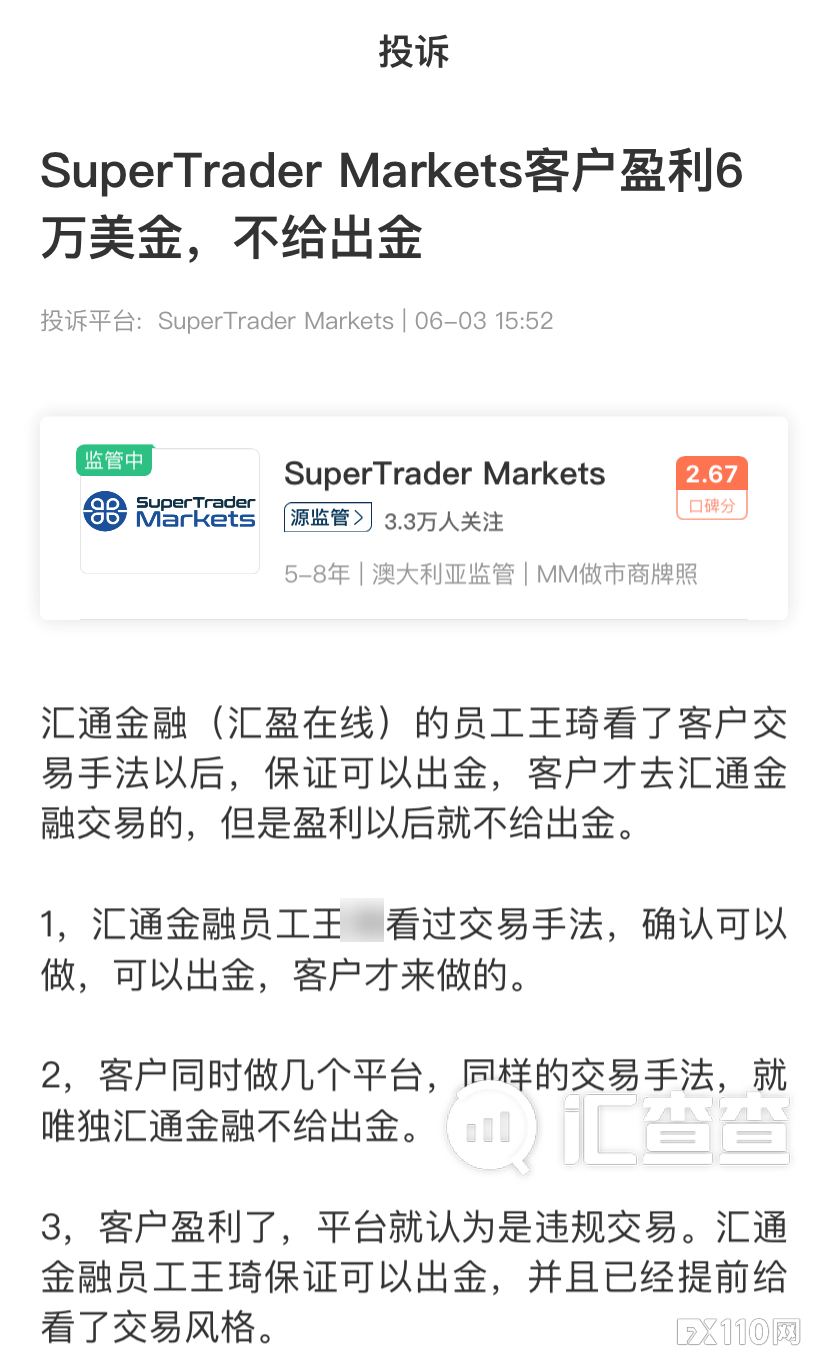Toggle follow on the broker card
Viewport: 828px width, 1368px height.
click(x=445, y=522)
